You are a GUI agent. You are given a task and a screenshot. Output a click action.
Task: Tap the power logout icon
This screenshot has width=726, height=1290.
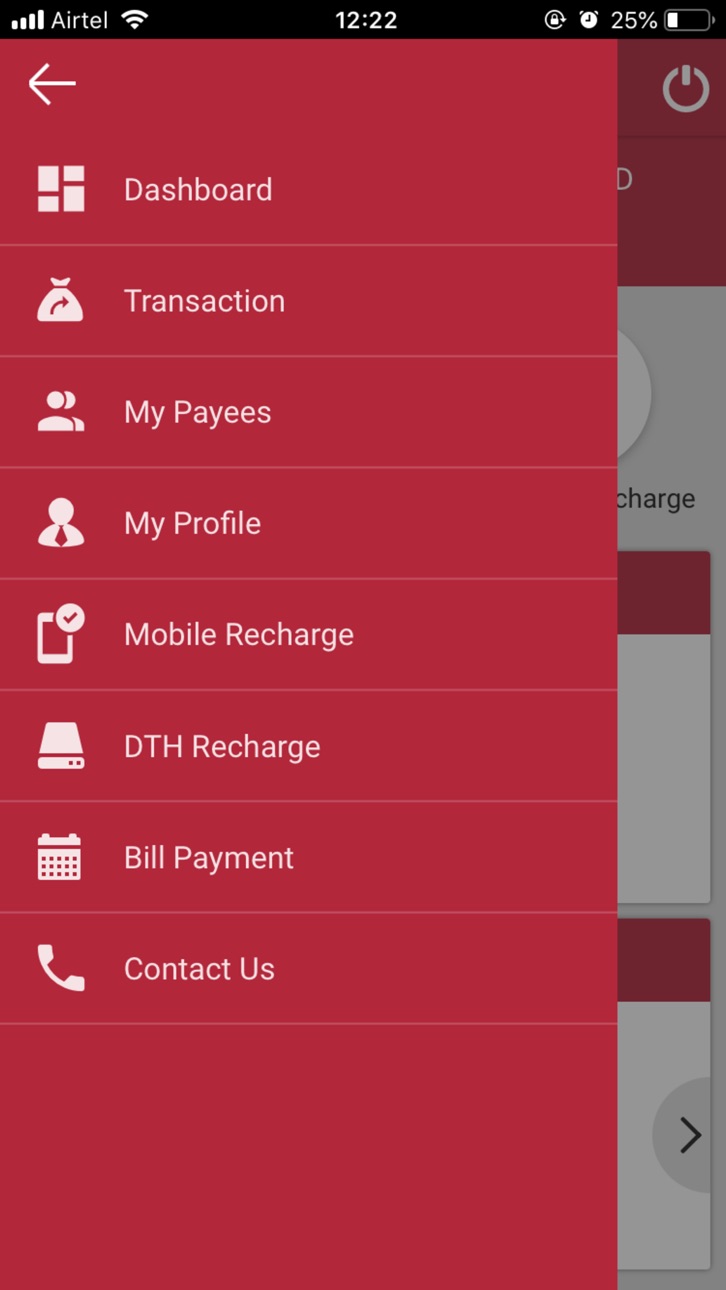pyautogui.click(x=686, y=88)
